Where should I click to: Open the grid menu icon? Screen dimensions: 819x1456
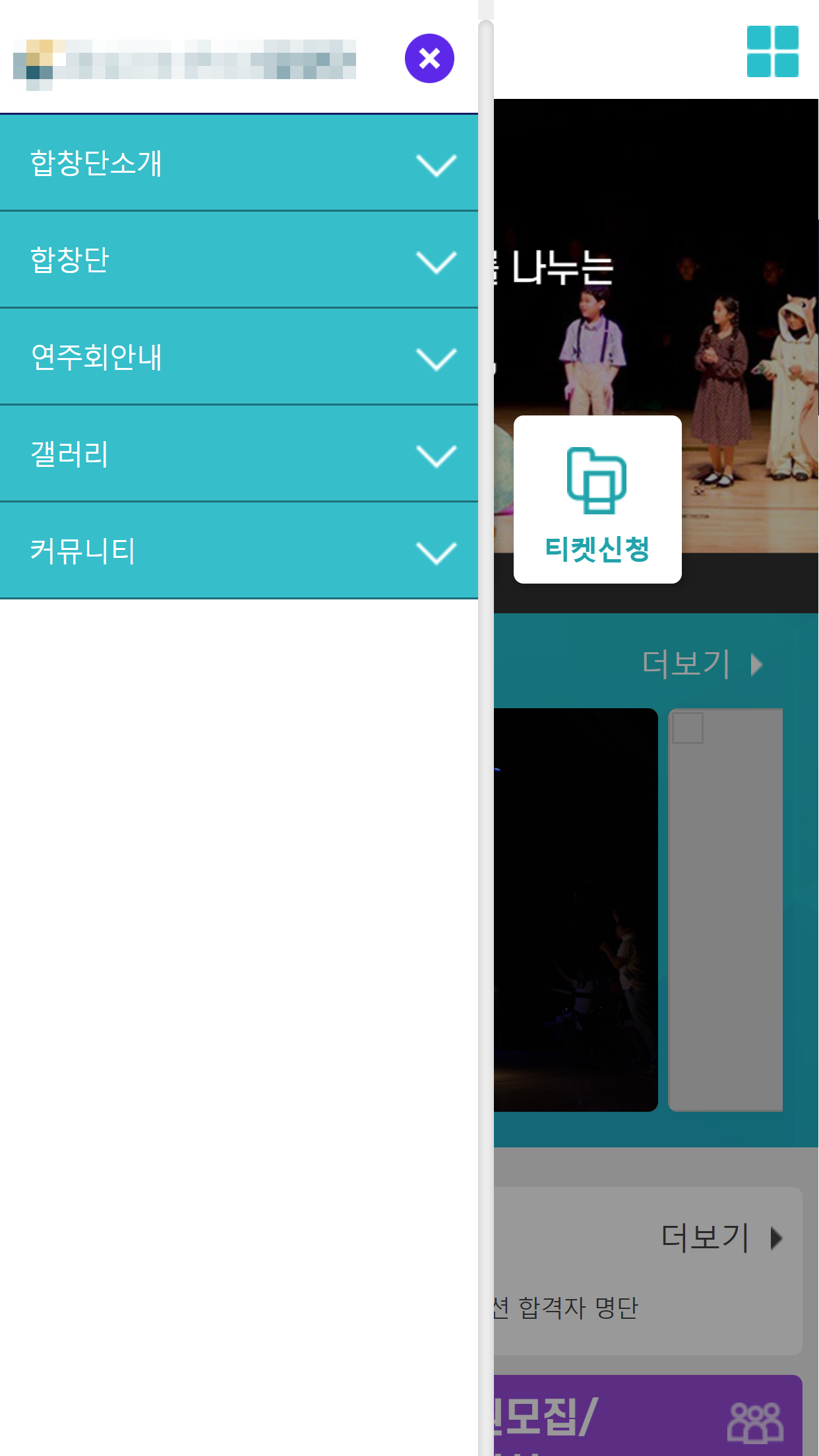(x=772, y=51)
